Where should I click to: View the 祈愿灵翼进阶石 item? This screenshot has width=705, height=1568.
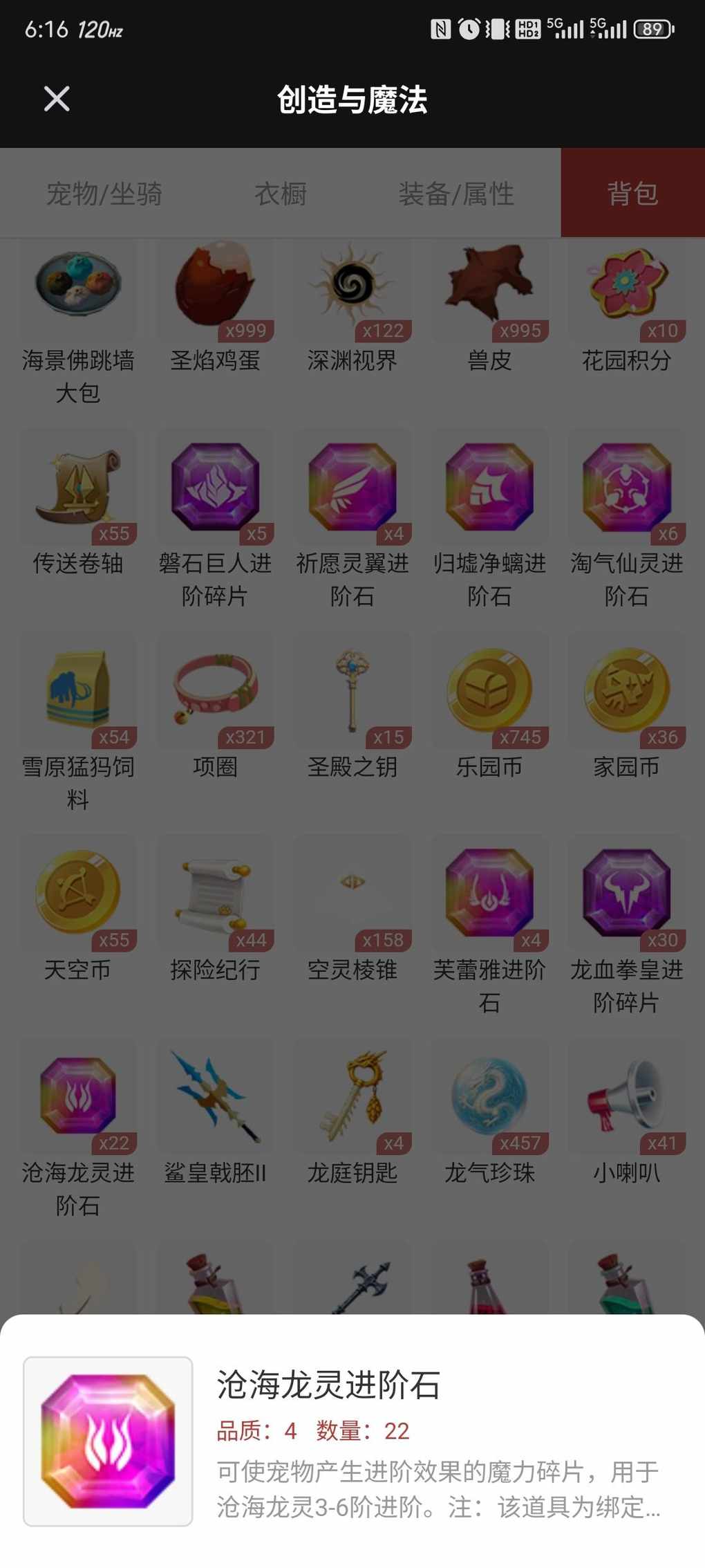pyautogui.click(x=352, y=488)
